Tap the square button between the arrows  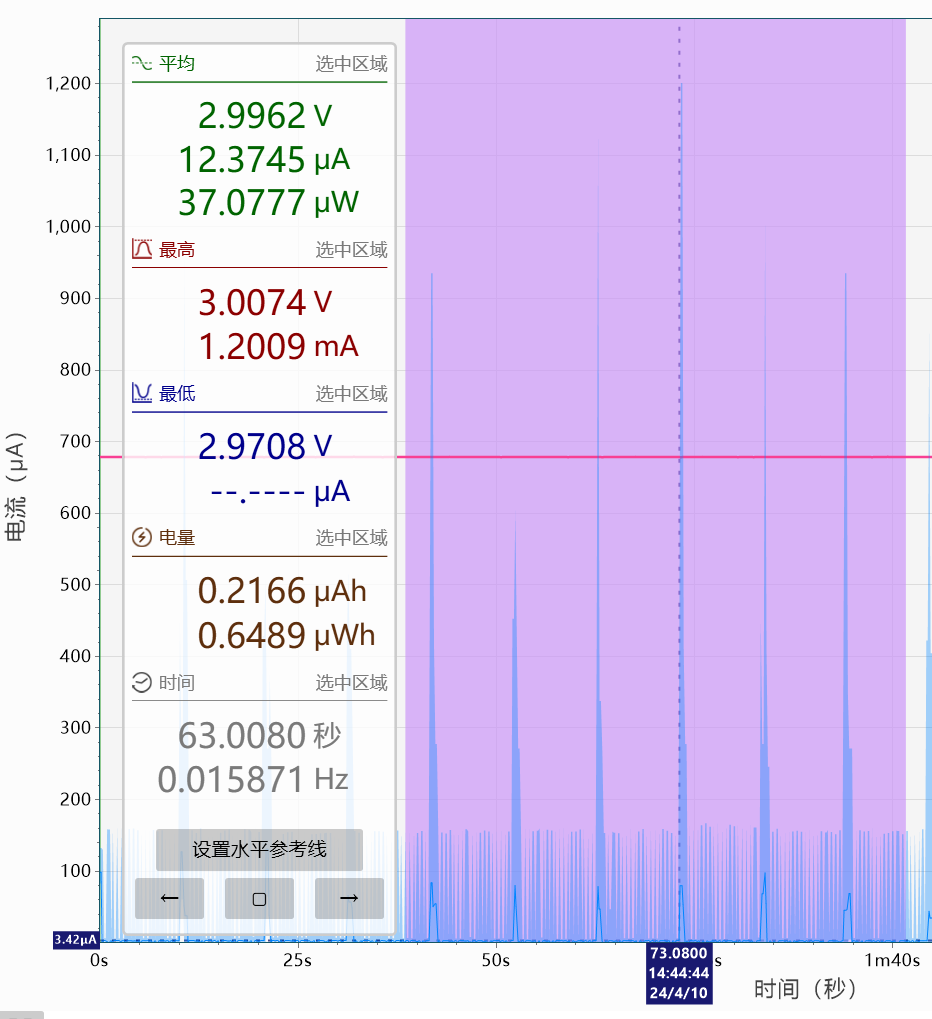[259, 898]
